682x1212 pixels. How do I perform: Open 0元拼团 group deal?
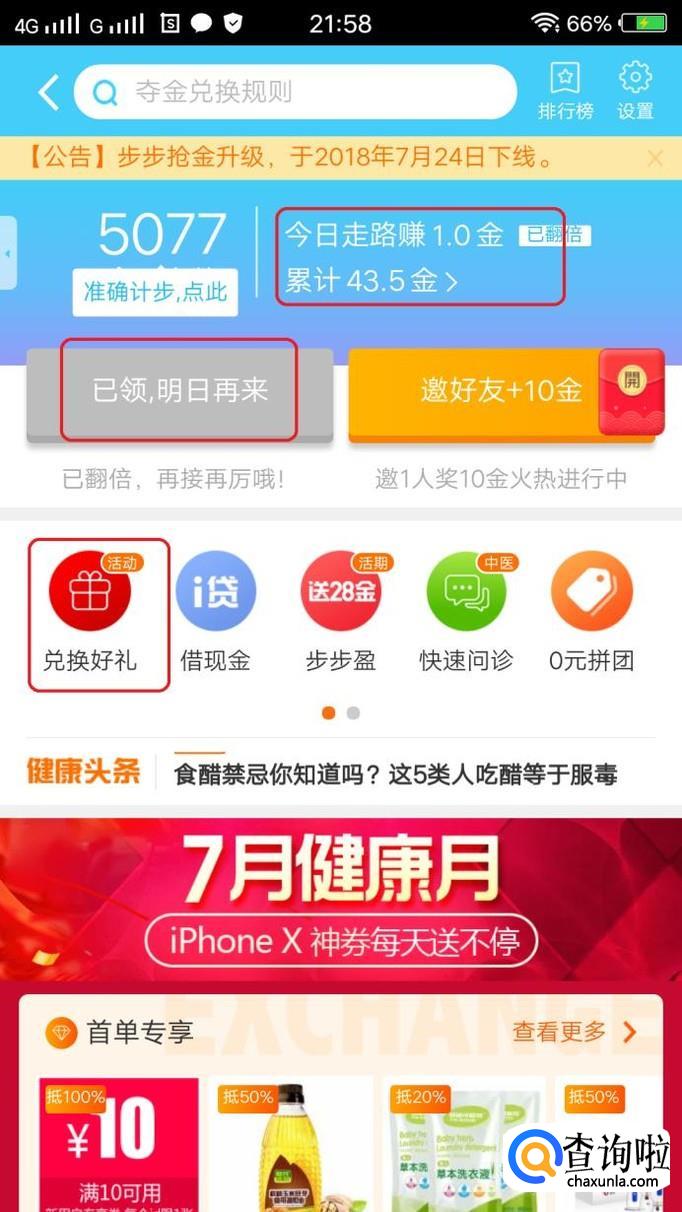click(x=592, y=611)
